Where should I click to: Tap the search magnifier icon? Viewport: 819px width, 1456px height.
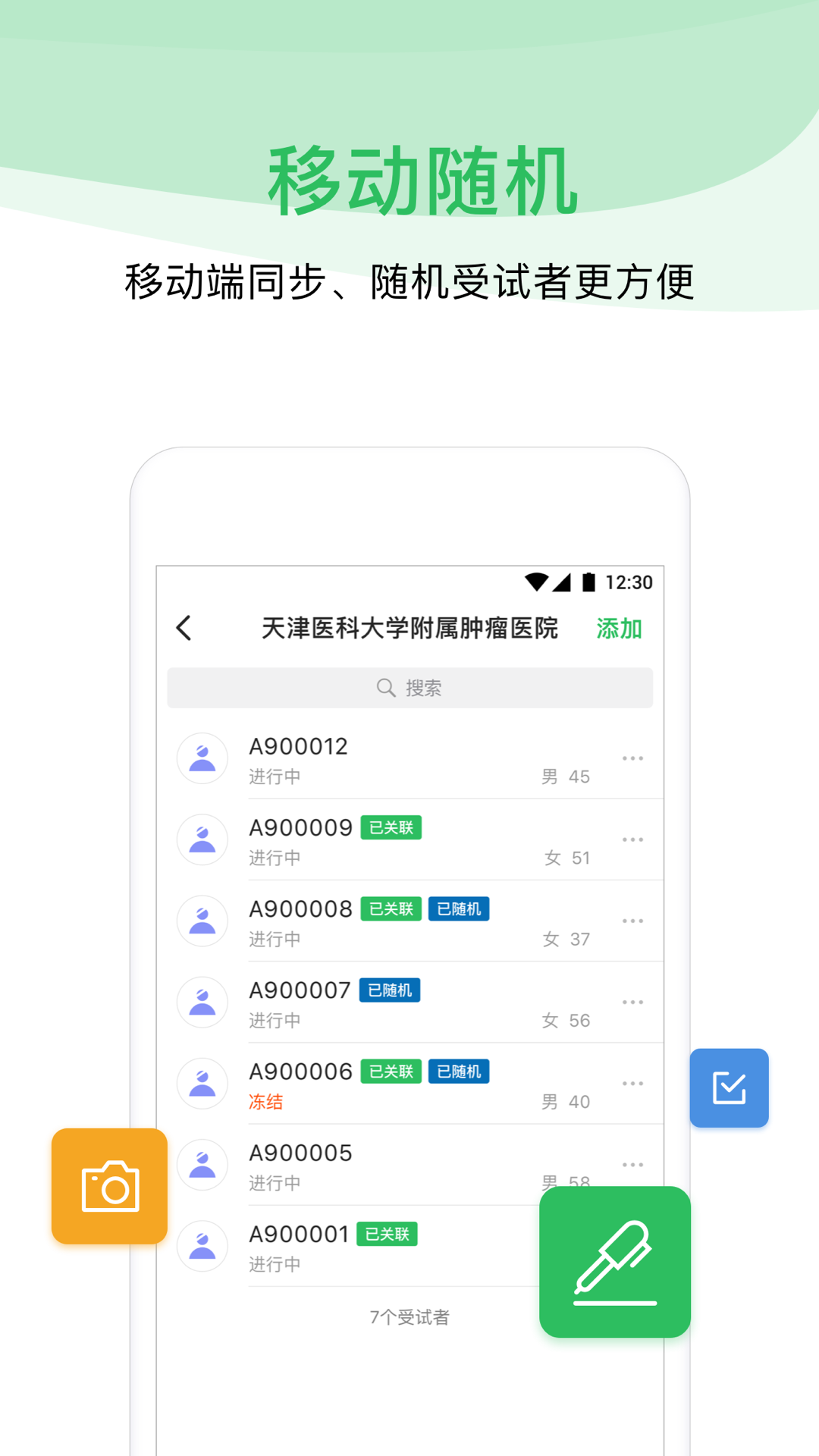(x=385, y=688)
